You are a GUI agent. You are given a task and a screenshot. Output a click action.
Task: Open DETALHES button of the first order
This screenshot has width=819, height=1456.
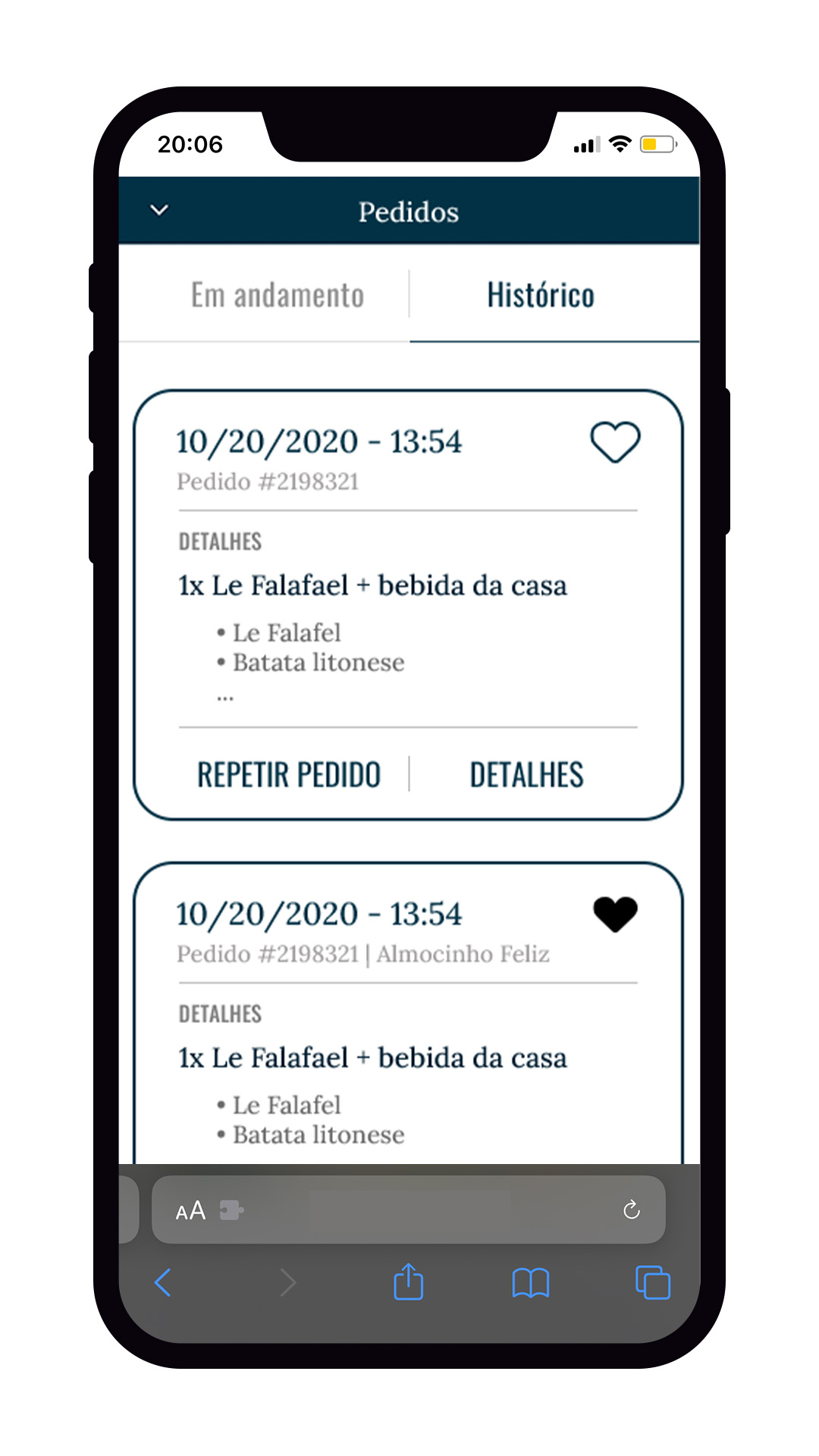[x=527, y=775]
